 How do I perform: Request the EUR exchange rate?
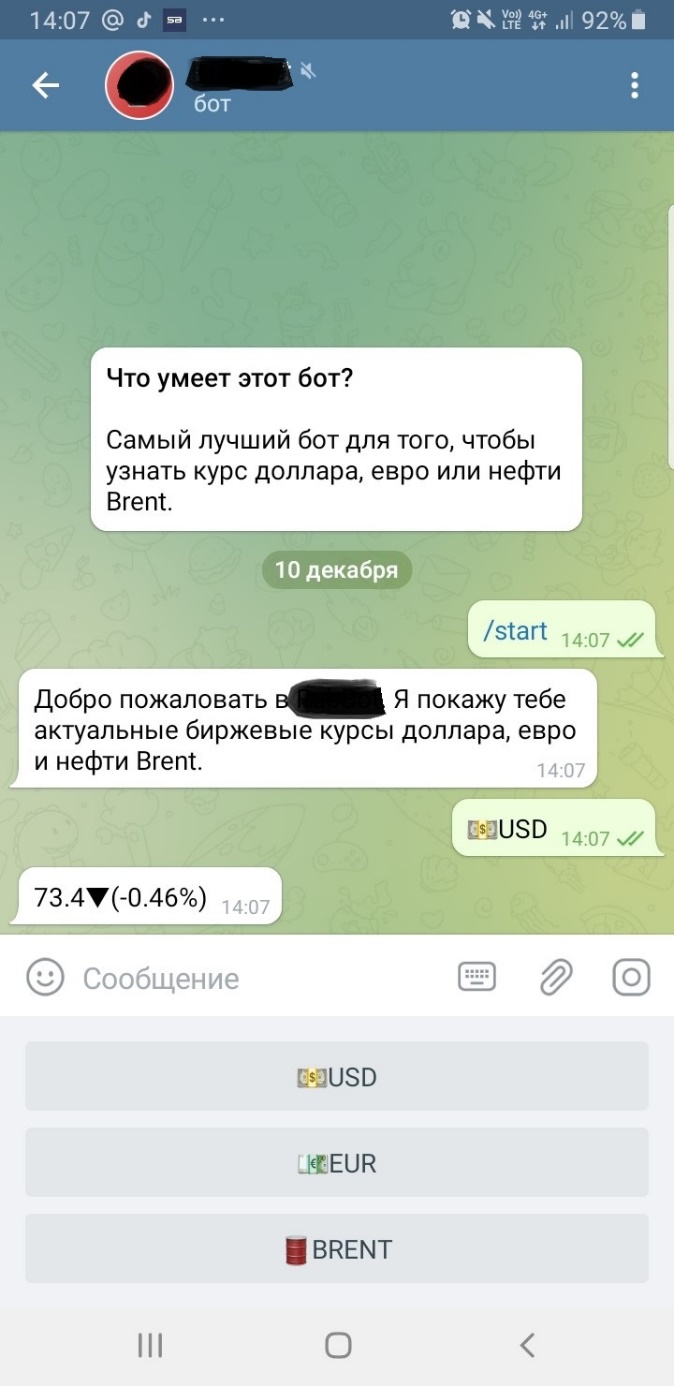tap(337, 1163)
